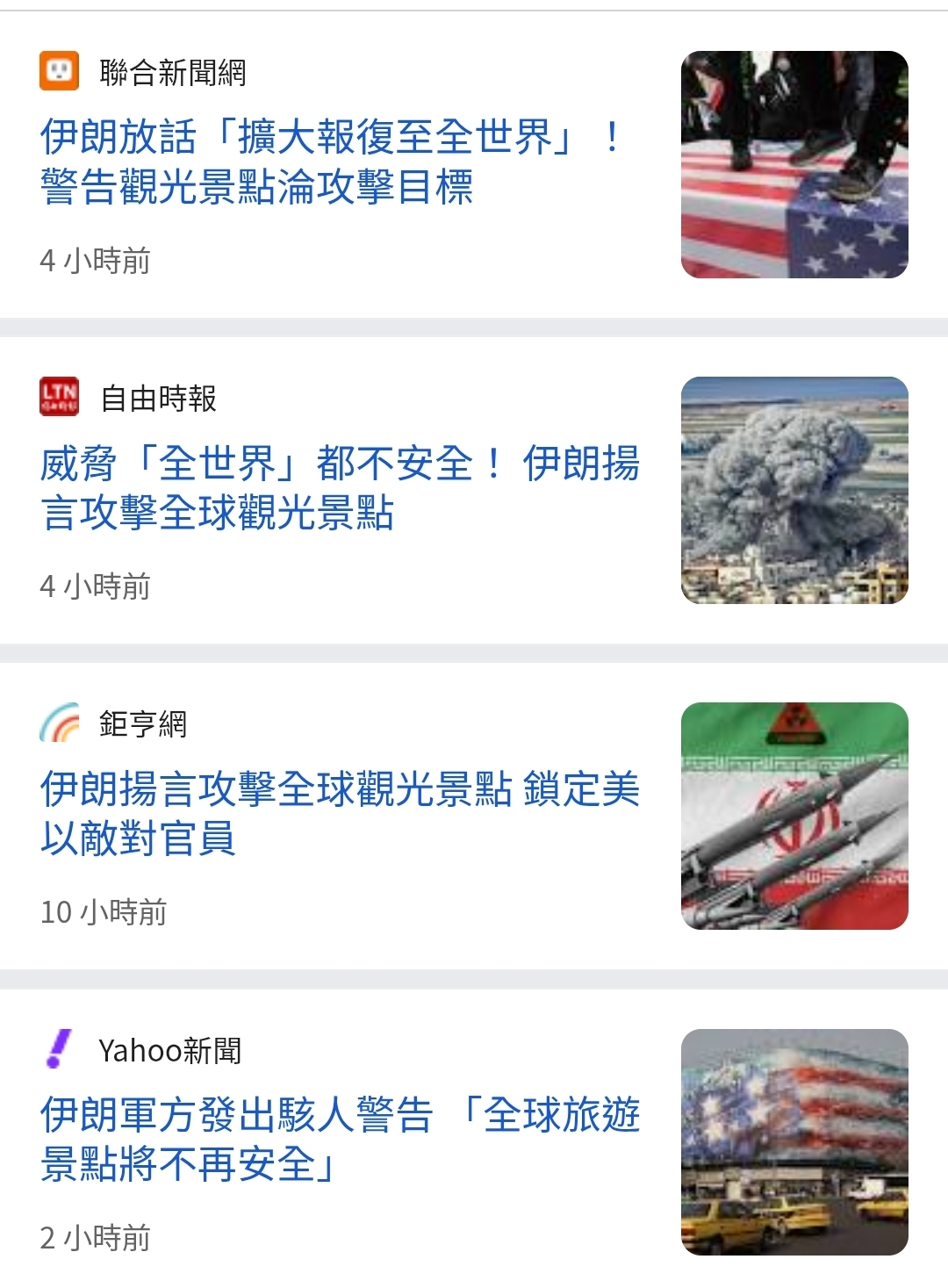
Task: Tap the flag photo beside 聯合新聞網 article
Action: point(794,164)
